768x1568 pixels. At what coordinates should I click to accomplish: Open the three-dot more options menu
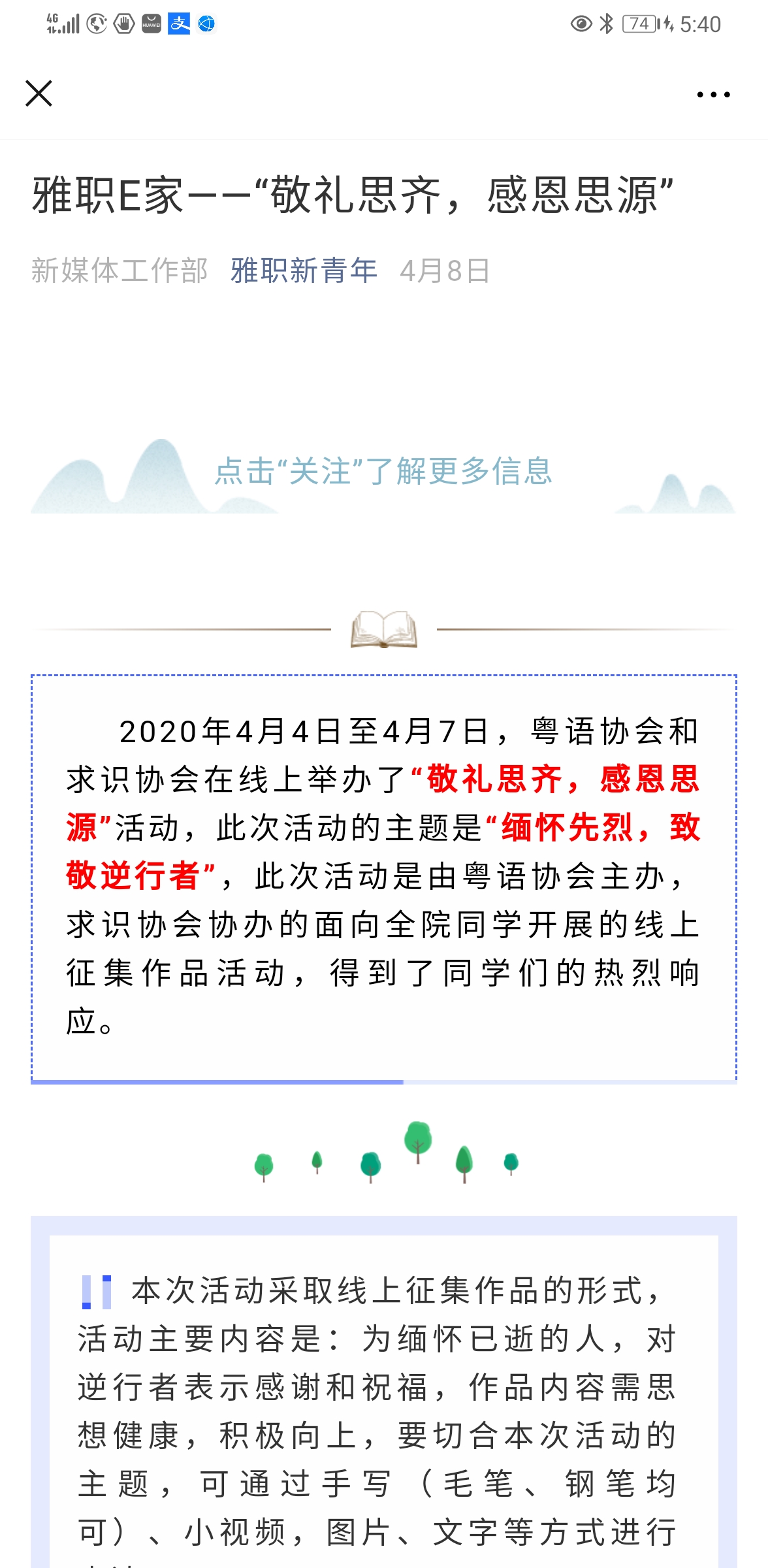(712, 95)
